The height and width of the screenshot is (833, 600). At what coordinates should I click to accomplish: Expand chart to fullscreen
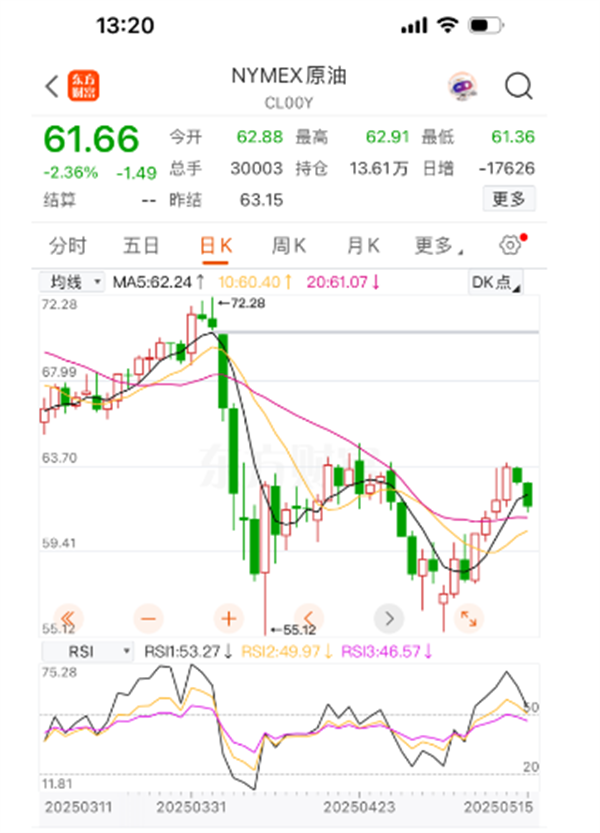coord(467,618)
